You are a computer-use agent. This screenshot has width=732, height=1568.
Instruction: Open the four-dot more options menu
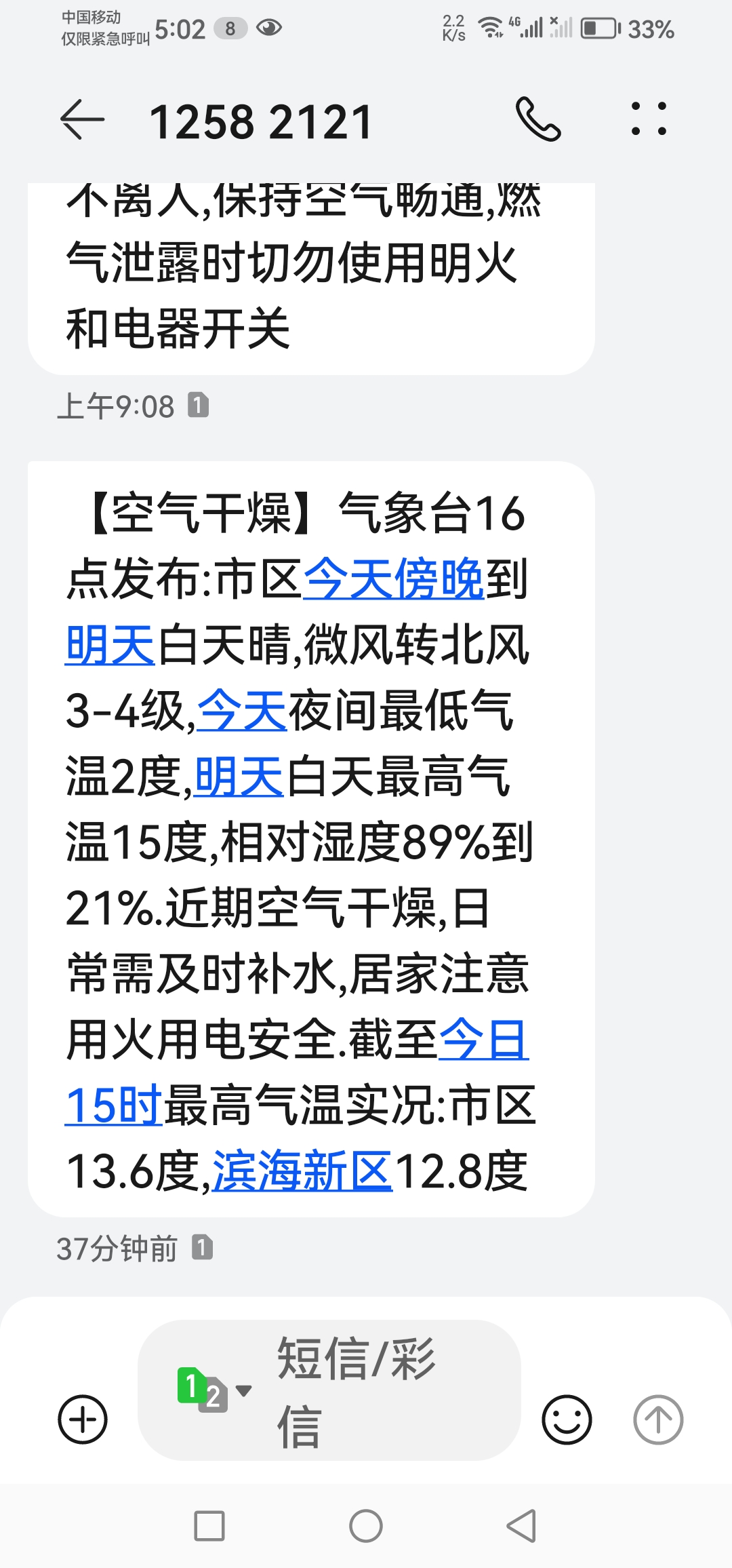tap(649, 119)
